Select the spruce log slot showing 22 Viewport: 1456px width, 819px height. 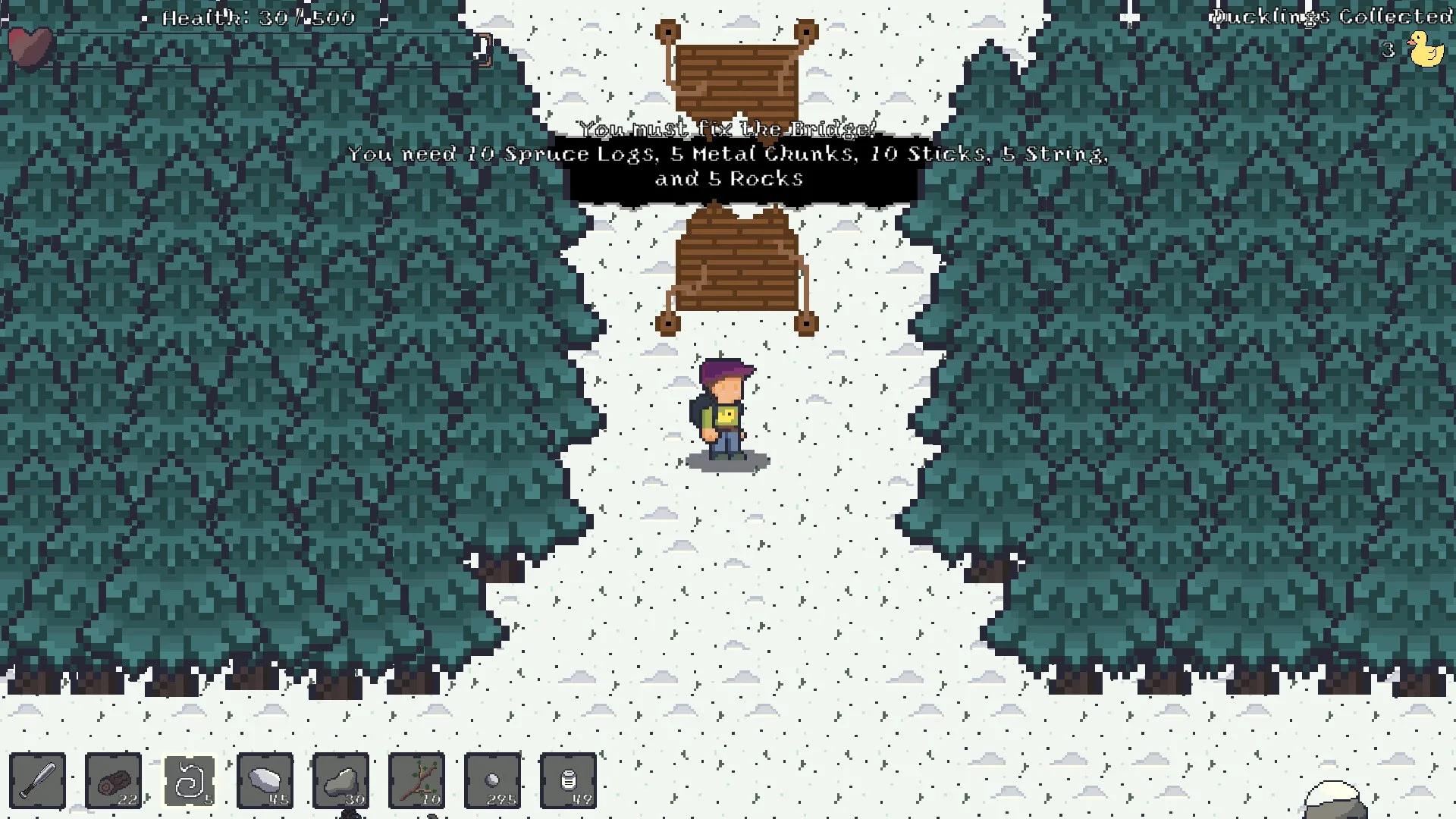[x=114, y=780]
